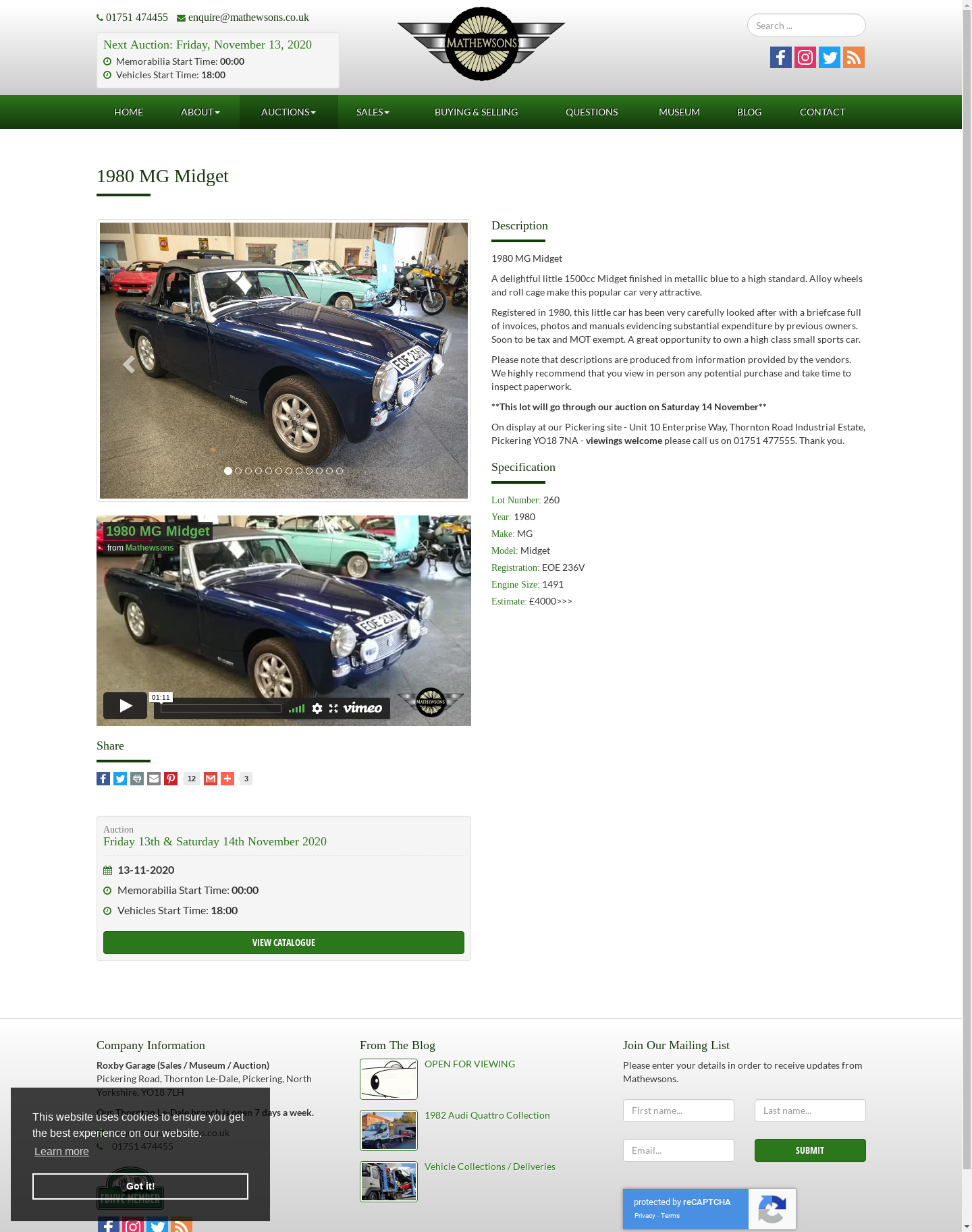View the auction catalogue
Screen dimensions: 972x1232
coord(283,943)
